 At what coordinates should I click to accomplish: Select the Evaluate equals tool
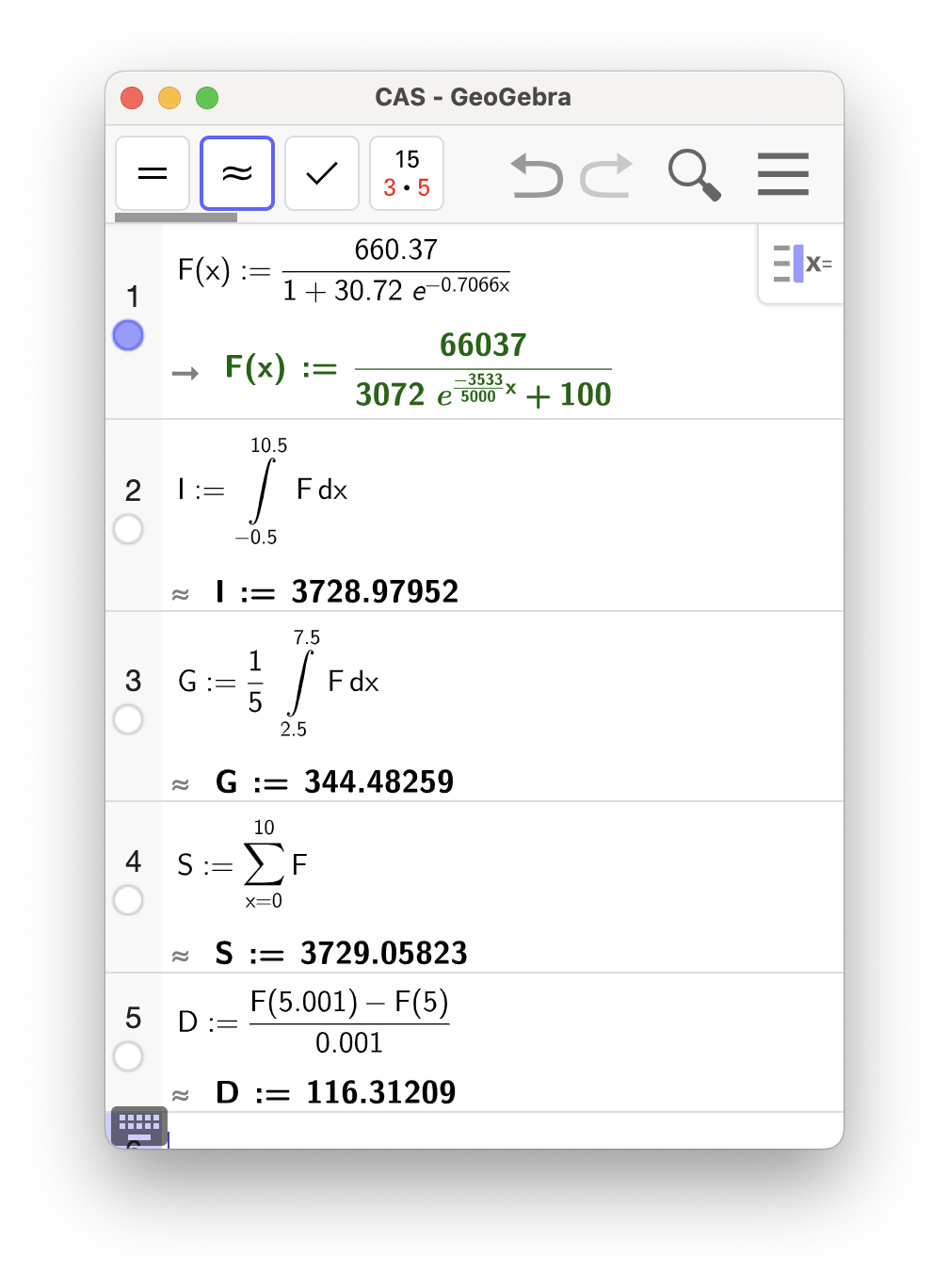pos(153,173)
